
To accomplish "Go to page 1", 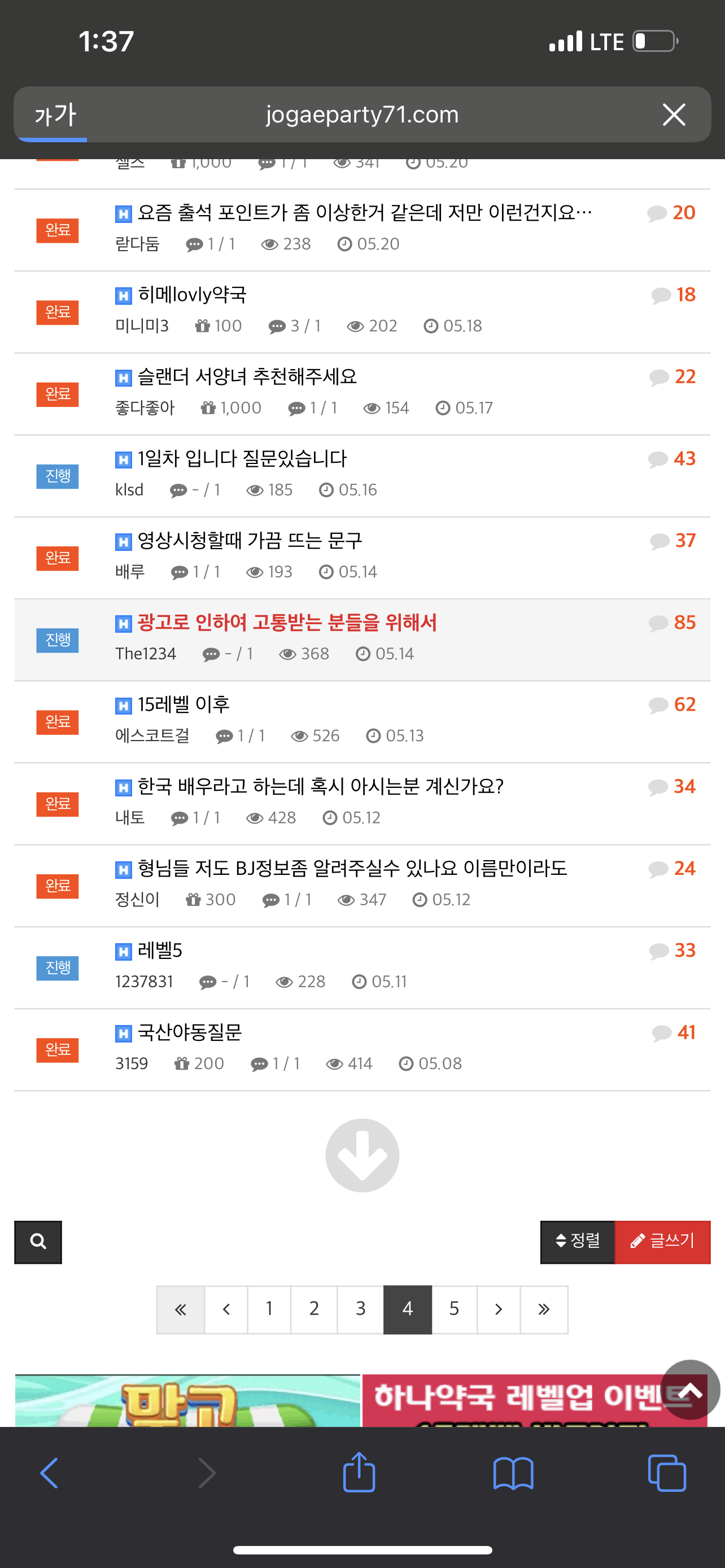I will pyautogui.click(x=268, y=1309).
